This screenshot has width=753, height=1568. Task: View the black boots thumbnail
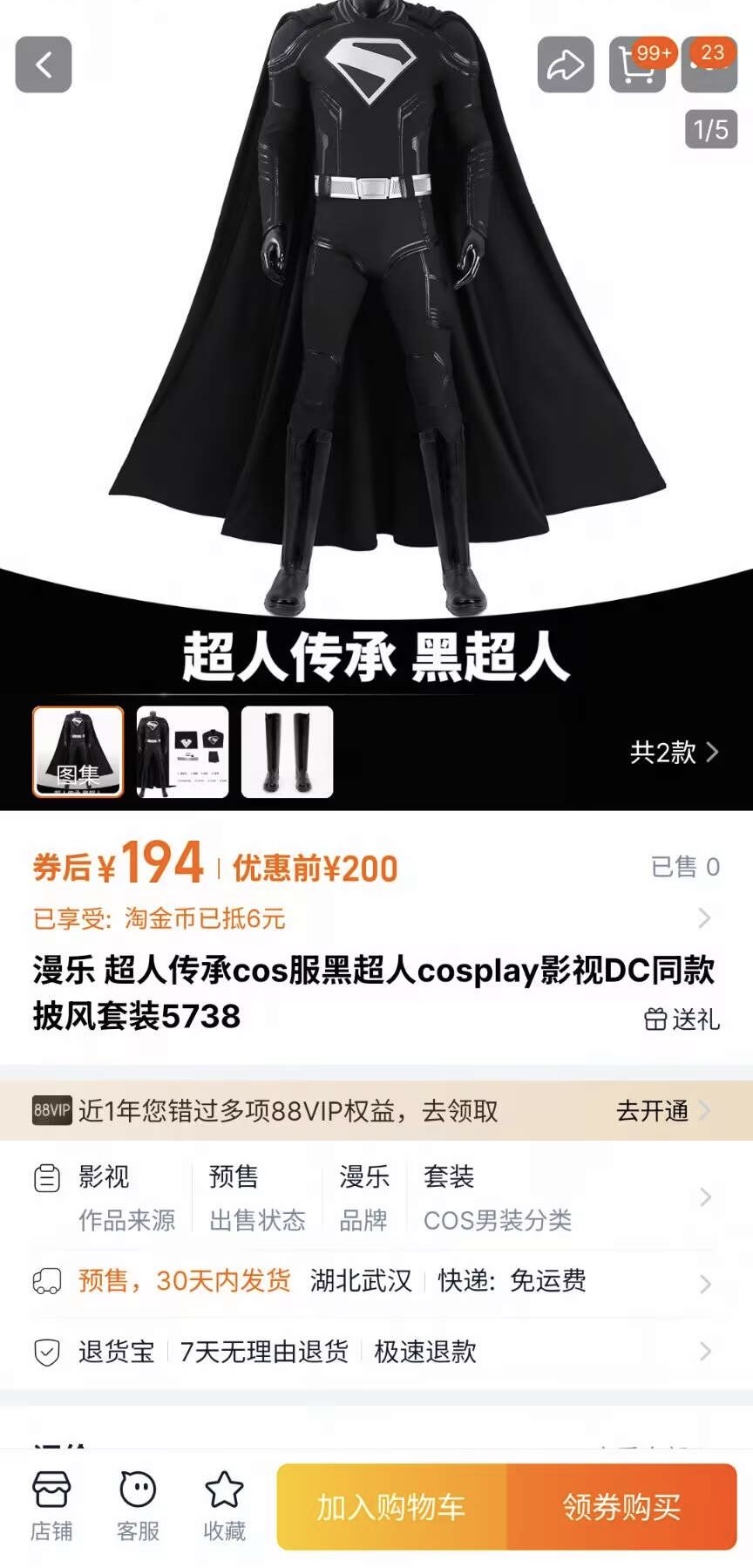click(287, 752)
